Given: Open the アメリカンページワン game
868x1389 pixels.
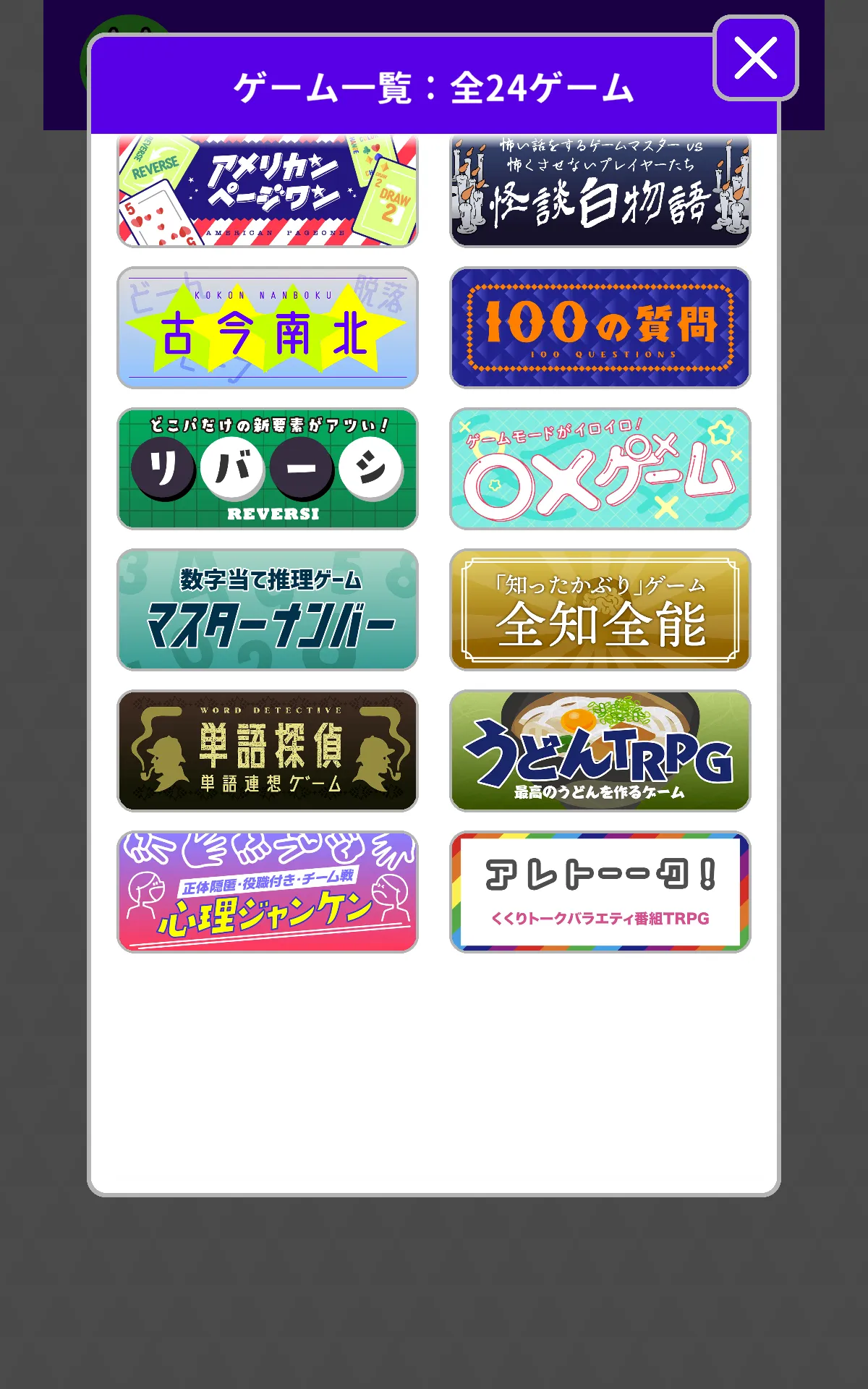Looking at the screenshot, I should coord(268,191).
